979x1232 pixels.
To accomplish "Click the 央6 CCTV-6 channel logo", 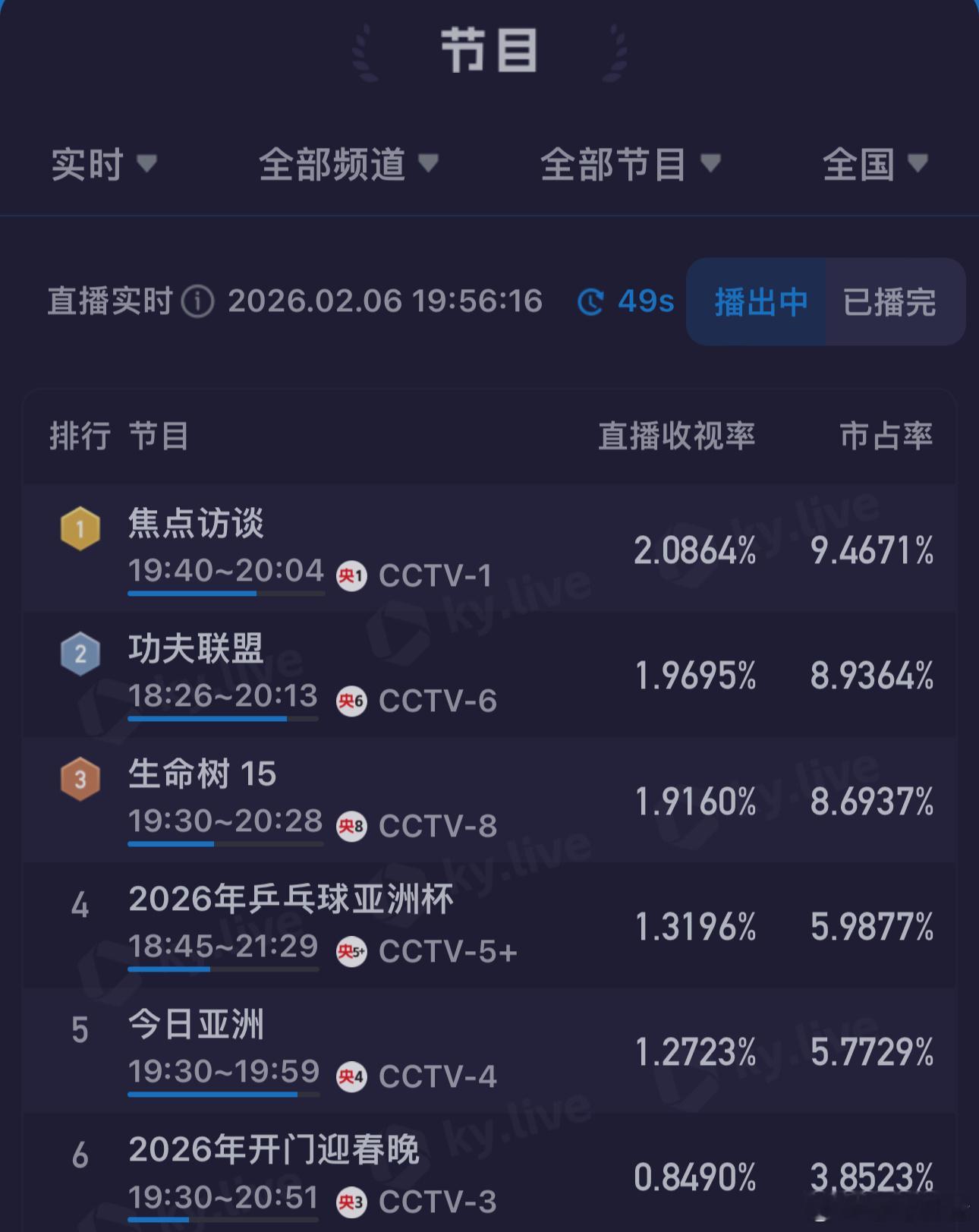I will (351, 702).
